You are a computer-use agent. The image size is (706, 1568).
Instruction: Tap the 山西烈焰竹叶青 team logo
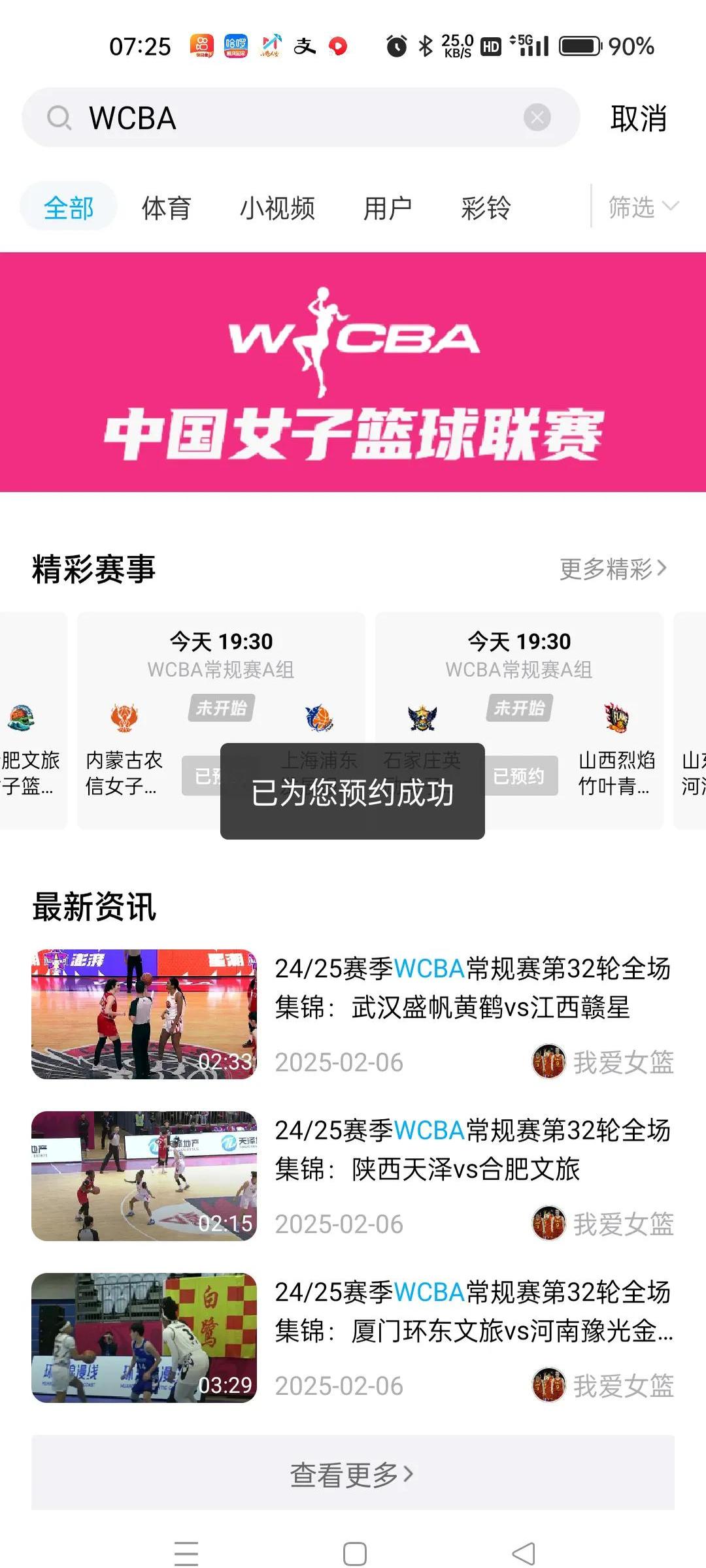(x=615, y=717)
